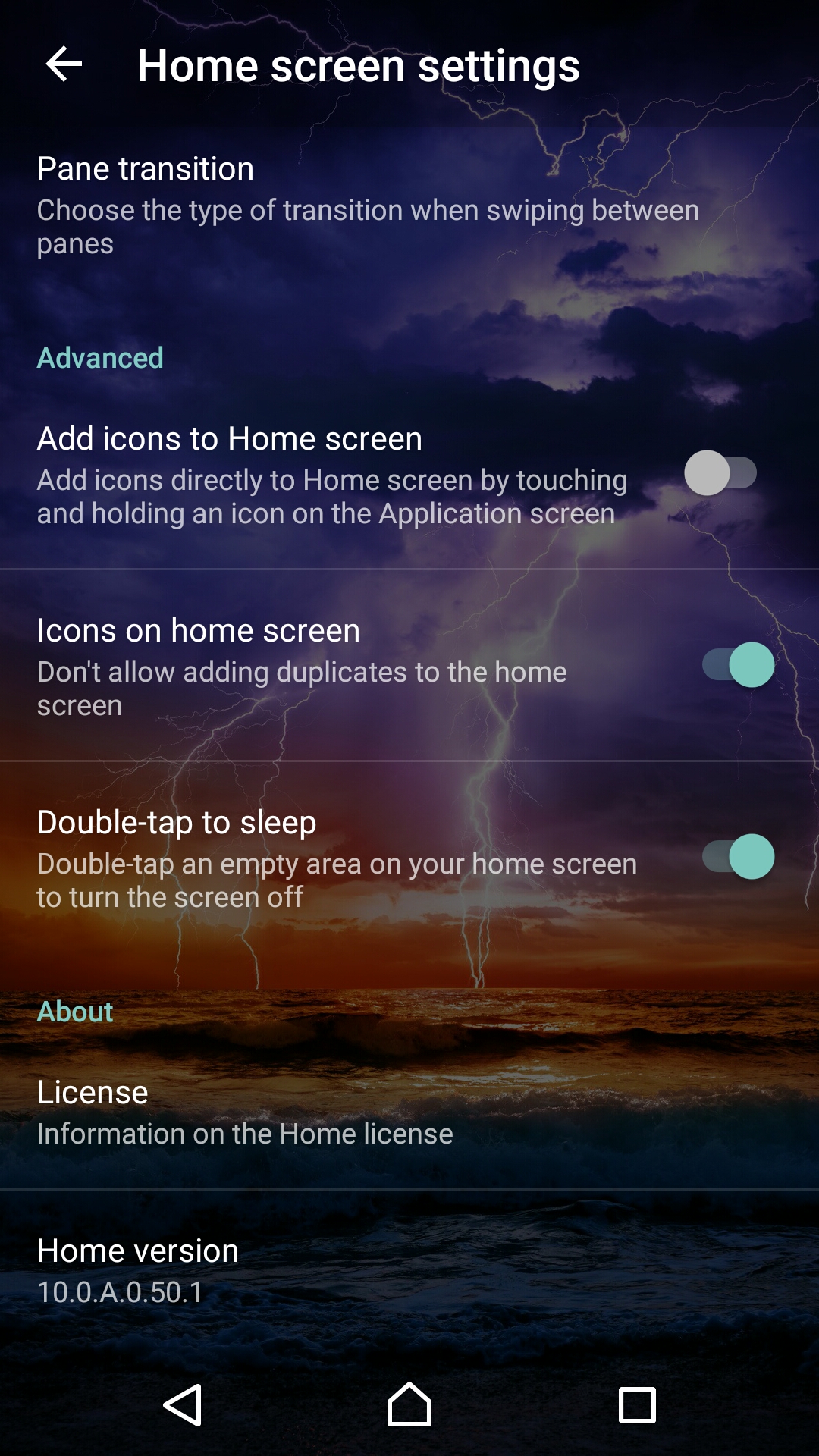Image resolution: width=819 pixels, height=1456 pixels.
Task: Tap the system home button
Action: (x=409, y=1404)
